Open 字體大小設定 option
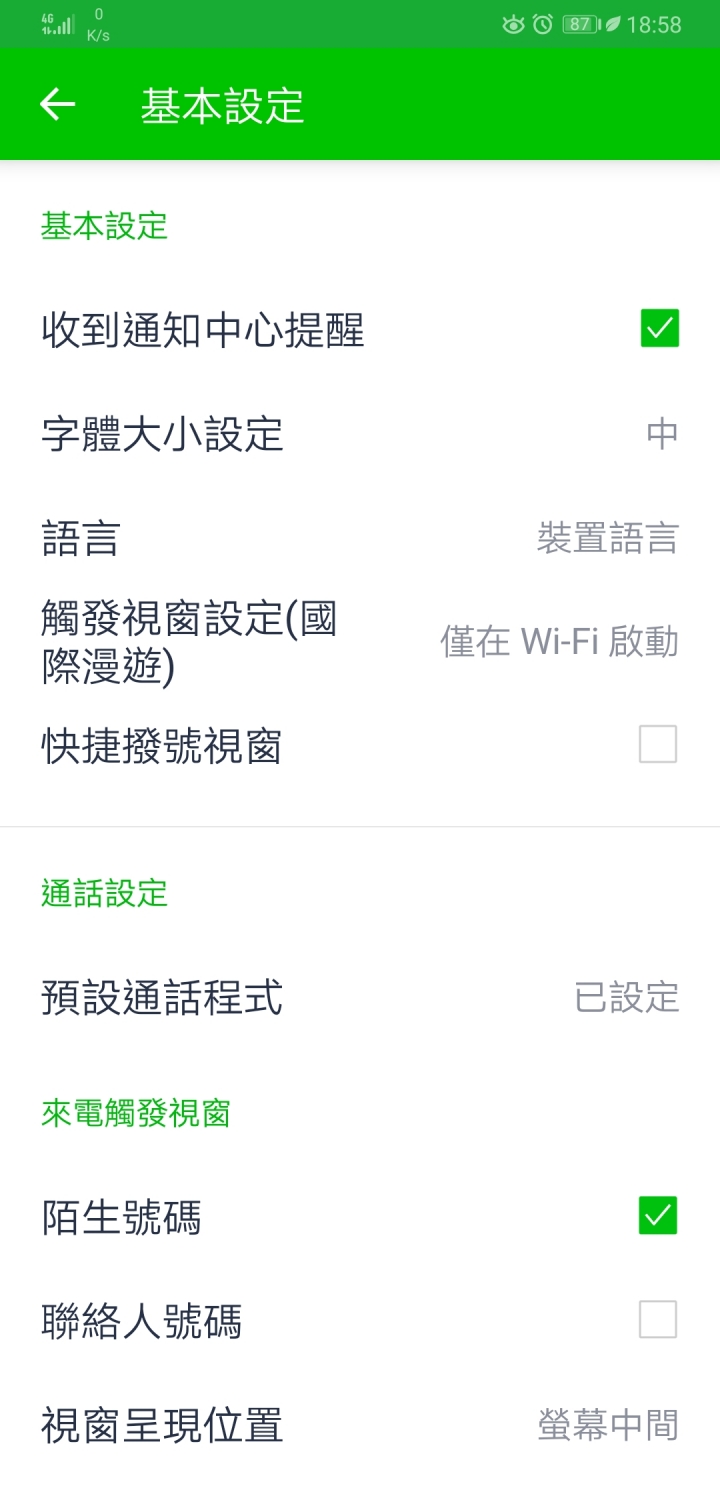 click(x=360, y=434)
